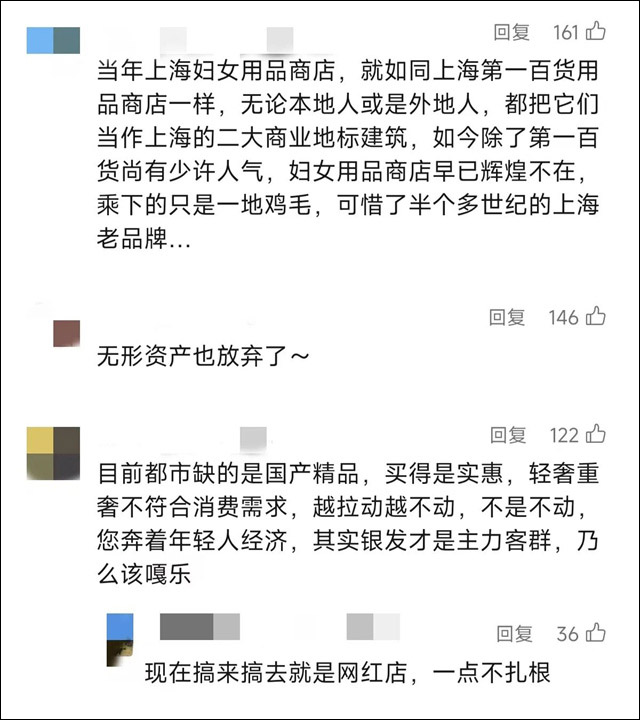Reply to the 网红店 sub-comment

516,634
